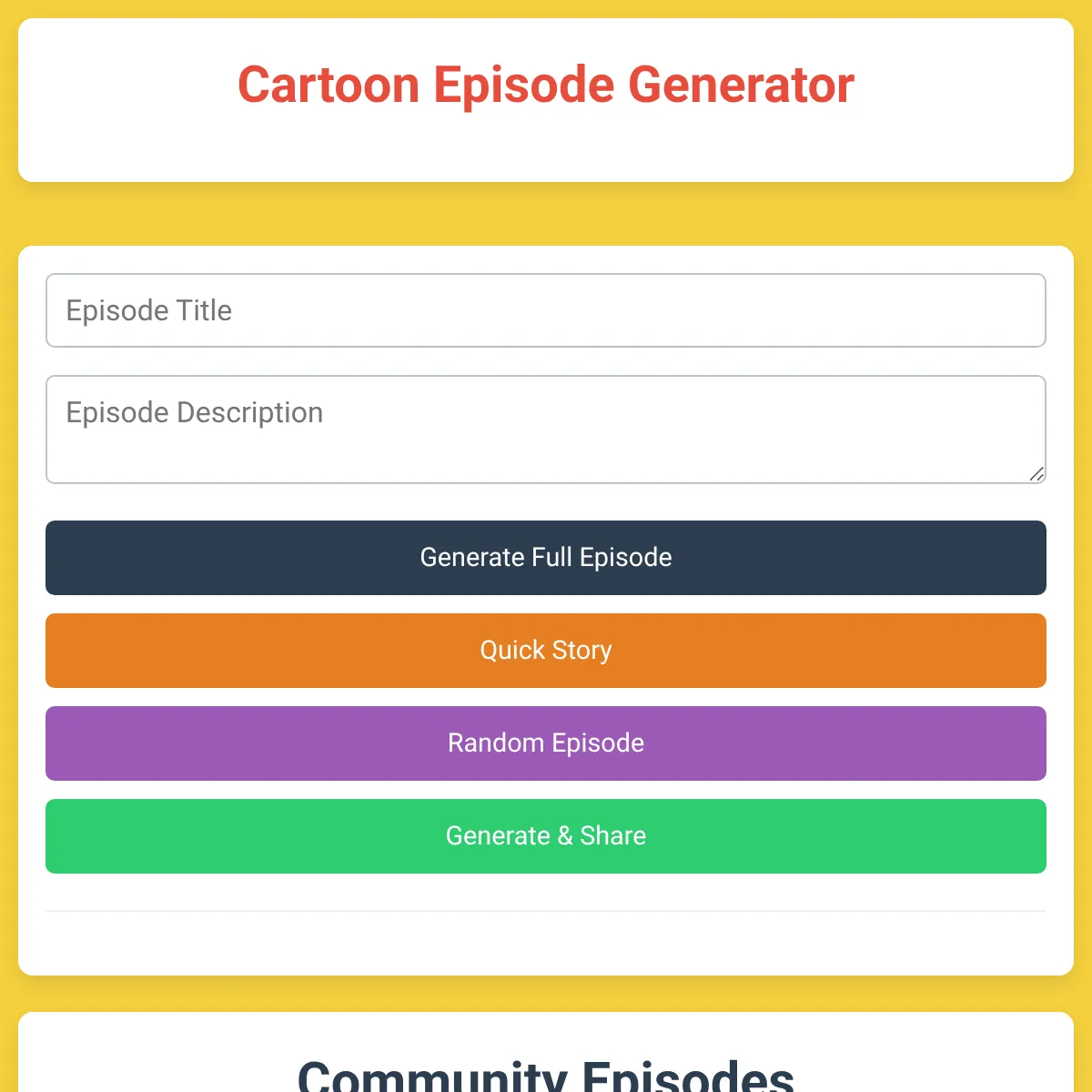Hit the Generate & Share button
The width and height of the screenshot is (1092, 1092).
[x=546, y=836]
